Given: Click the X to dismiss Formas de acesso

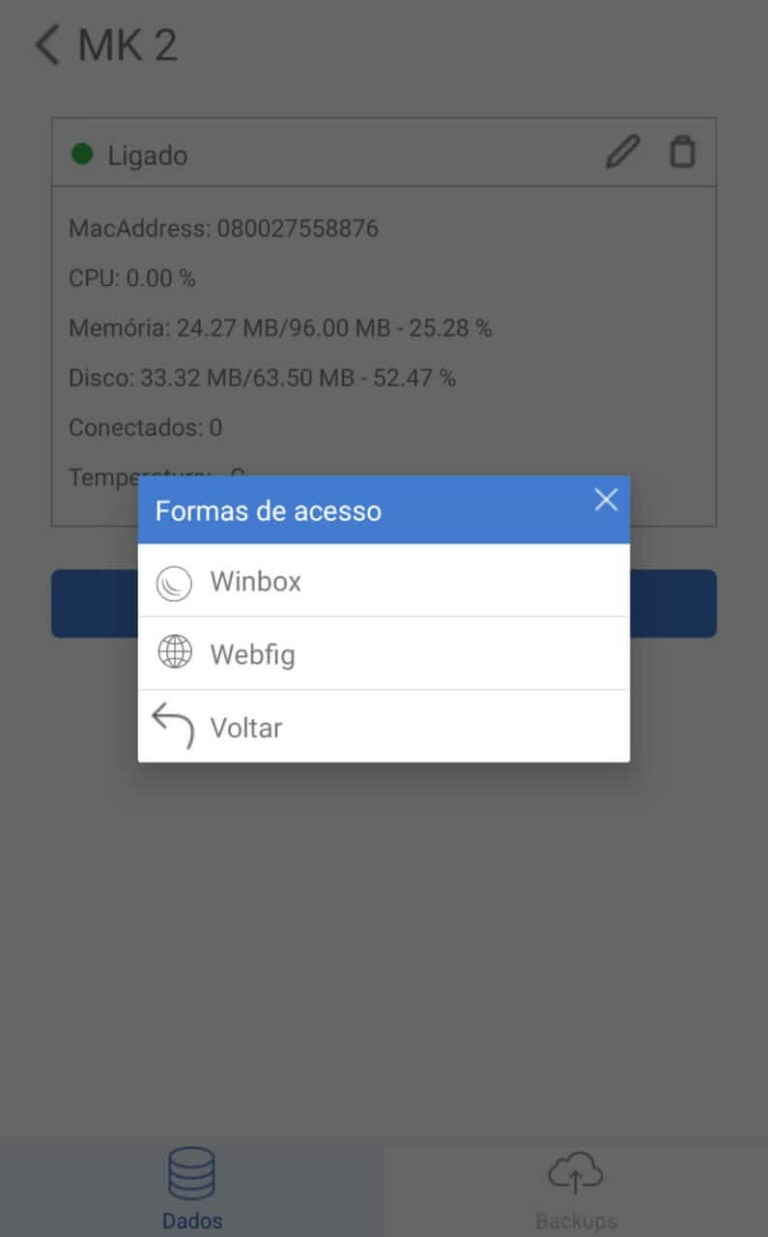Looking at the screenshot, I should click(606, 499).
